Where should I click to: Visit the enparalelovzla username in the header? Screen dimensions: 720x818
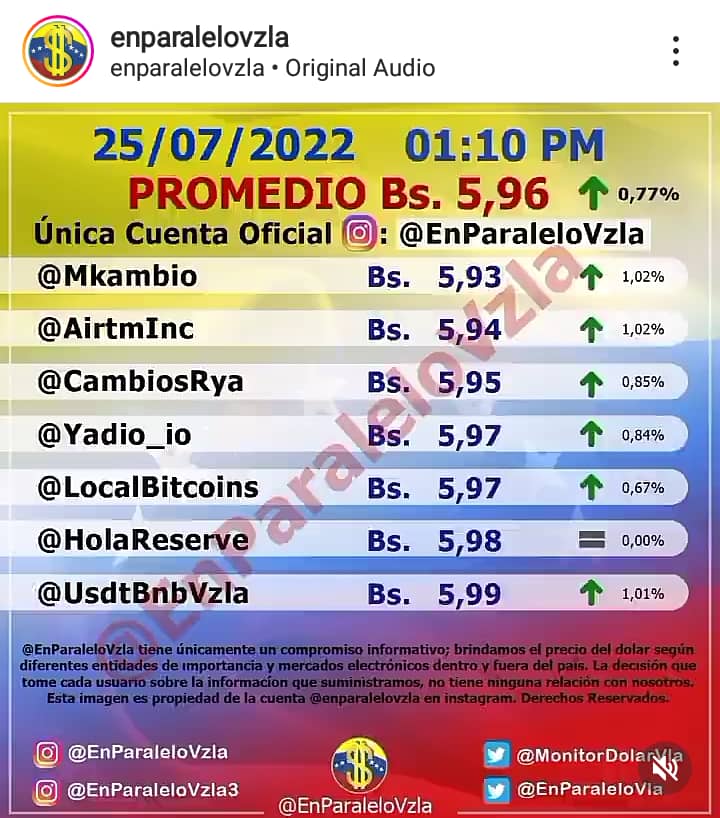click(200, 37)
